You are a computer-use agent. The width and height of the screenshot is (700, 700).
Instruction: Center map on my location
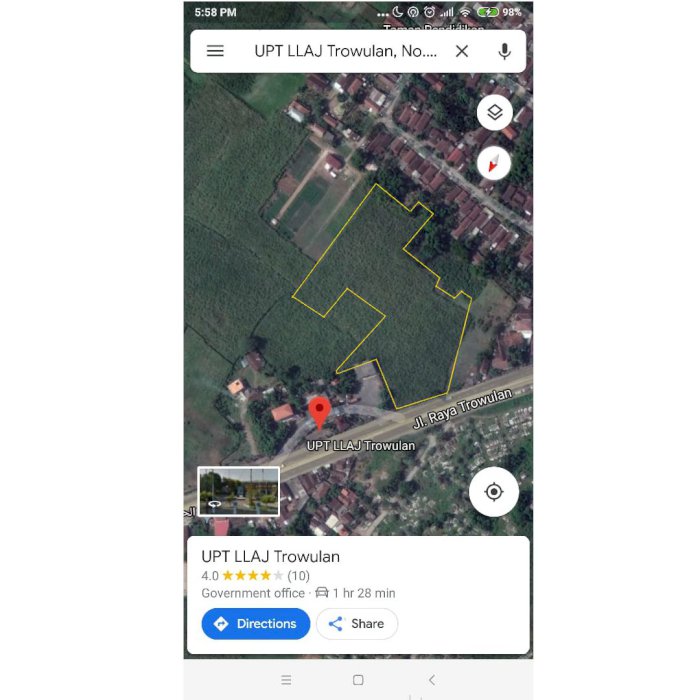pyautogui.click(x=493, y=491)
